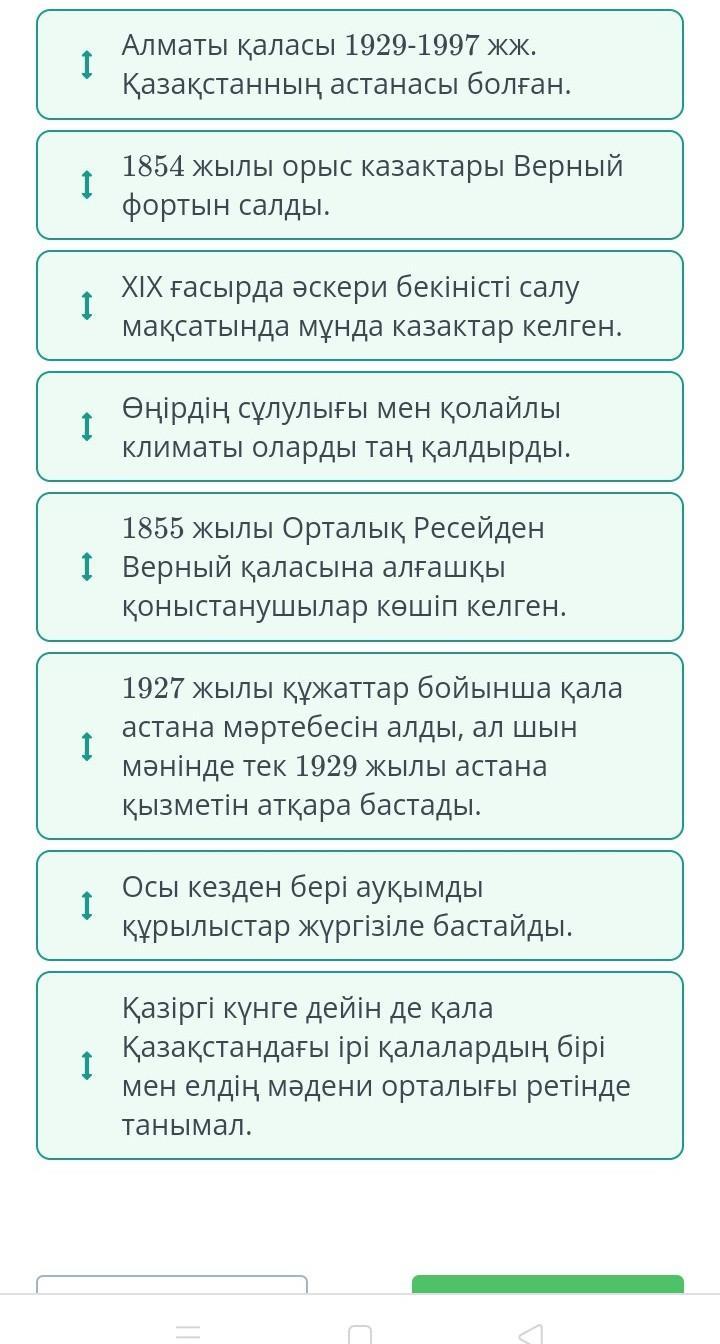Viewport: 720px width, 1344px height.
Task: Go back using the system back triangle
Action: click(x=531, y=1332)
